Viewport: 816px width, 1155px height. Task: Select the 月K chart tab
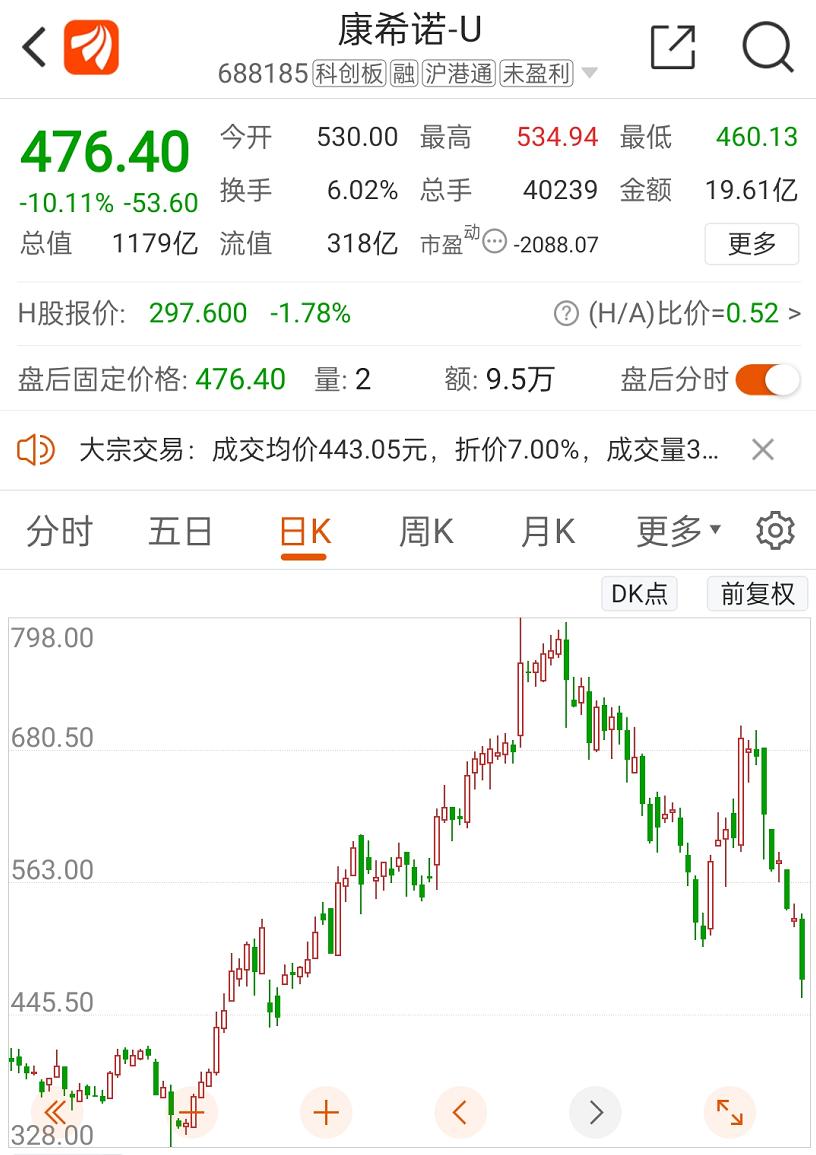click(547, 531)
